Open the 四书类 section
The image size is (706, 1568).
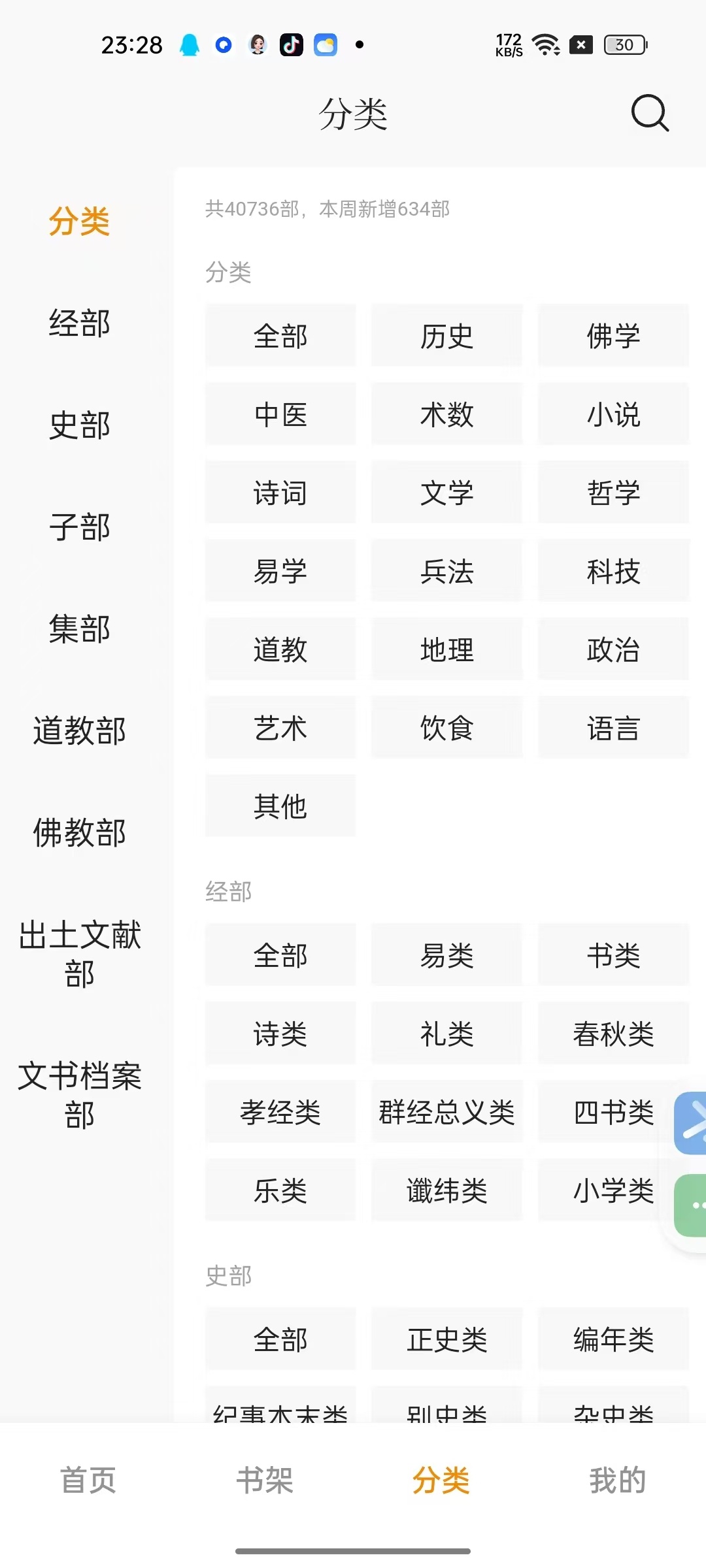coord(613,1113)
